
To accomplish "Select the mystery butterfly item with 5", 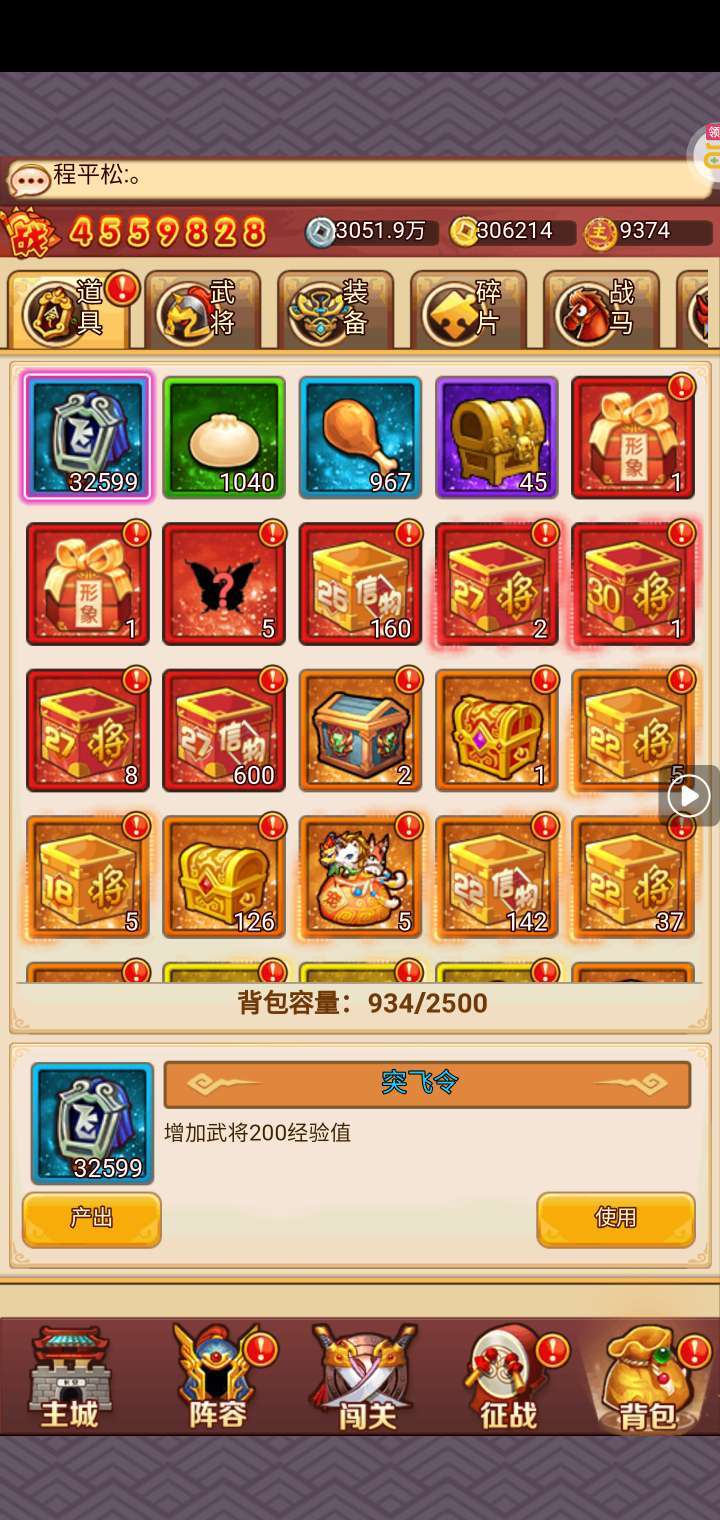I will 224,584.
